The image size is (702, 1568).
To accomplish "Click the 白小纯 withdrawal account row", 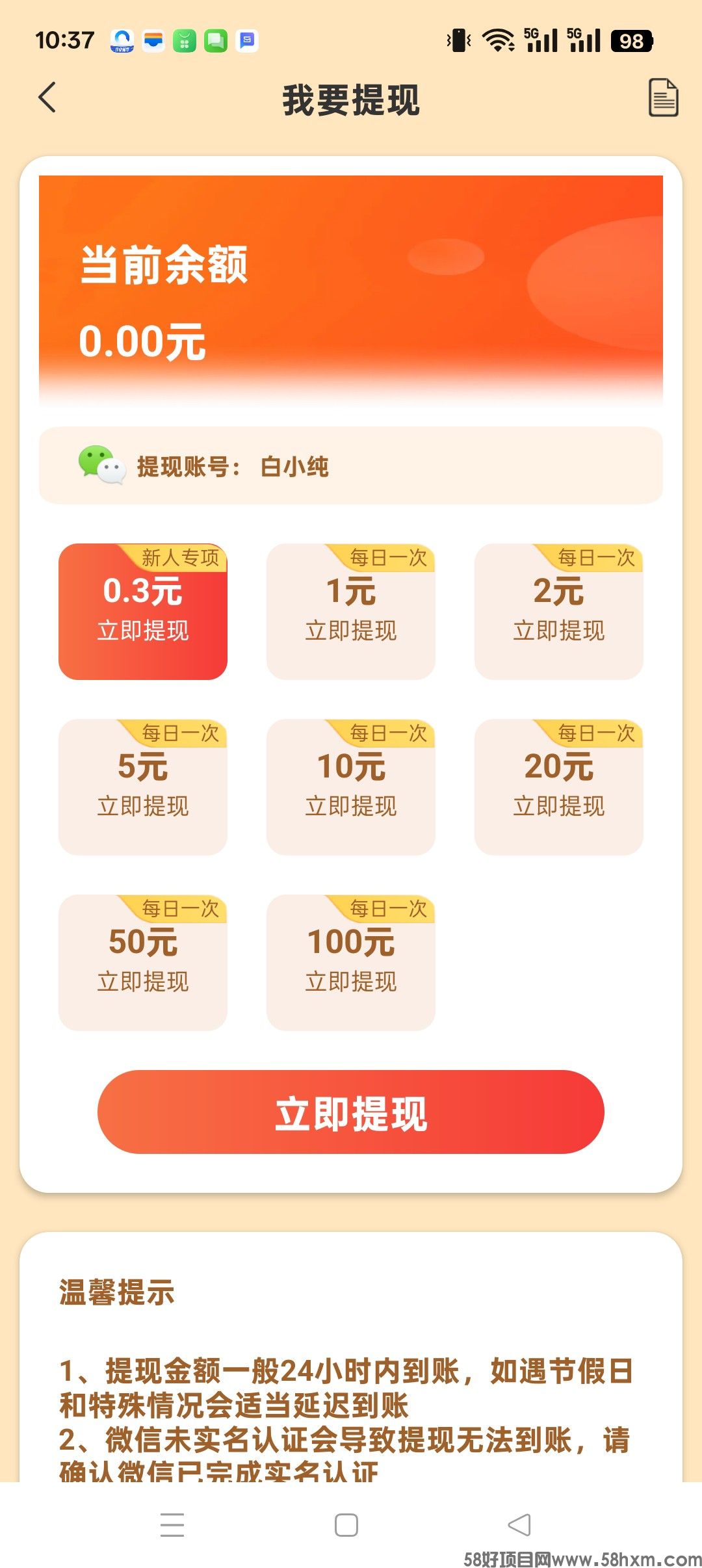I will (x=351, y=467).
